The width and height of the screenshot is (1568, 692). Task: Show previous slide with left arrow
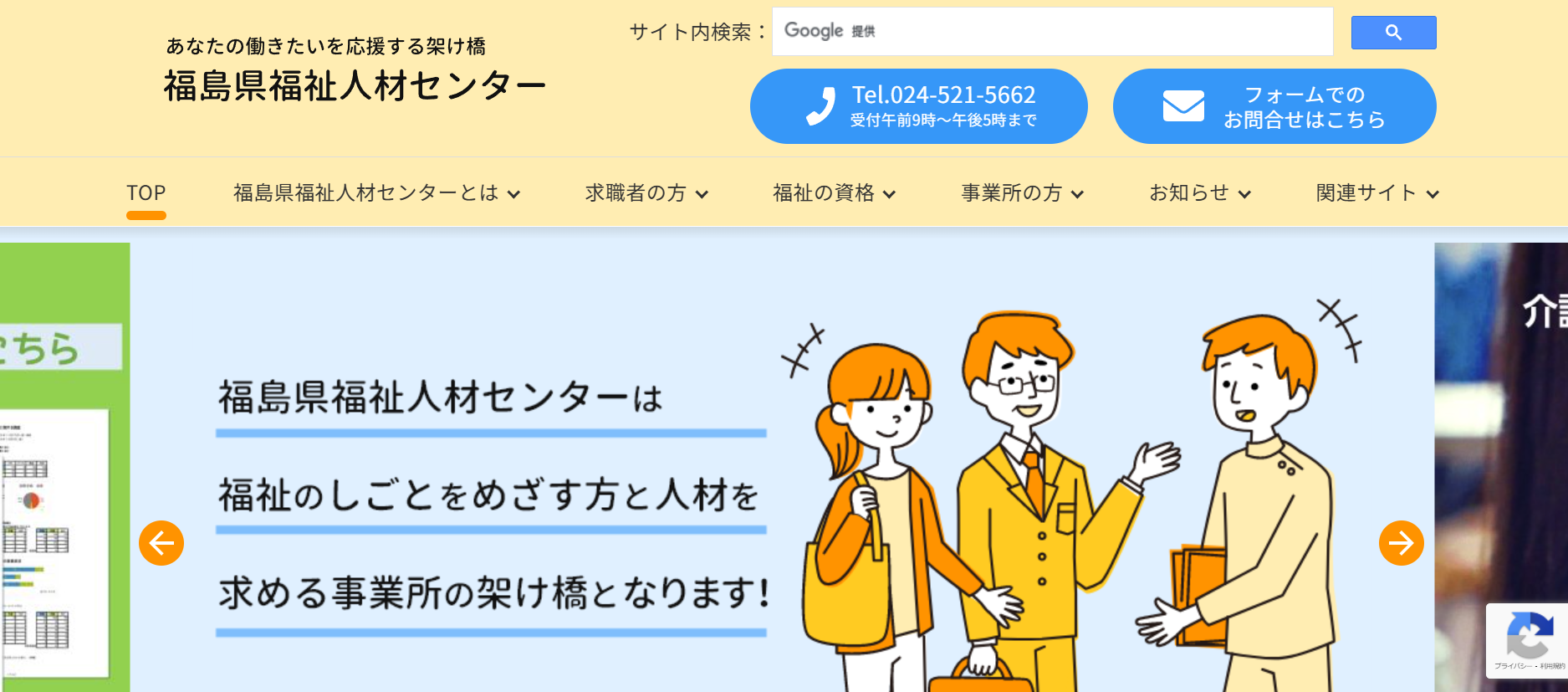pyautogui.click(x=161, y=543)
